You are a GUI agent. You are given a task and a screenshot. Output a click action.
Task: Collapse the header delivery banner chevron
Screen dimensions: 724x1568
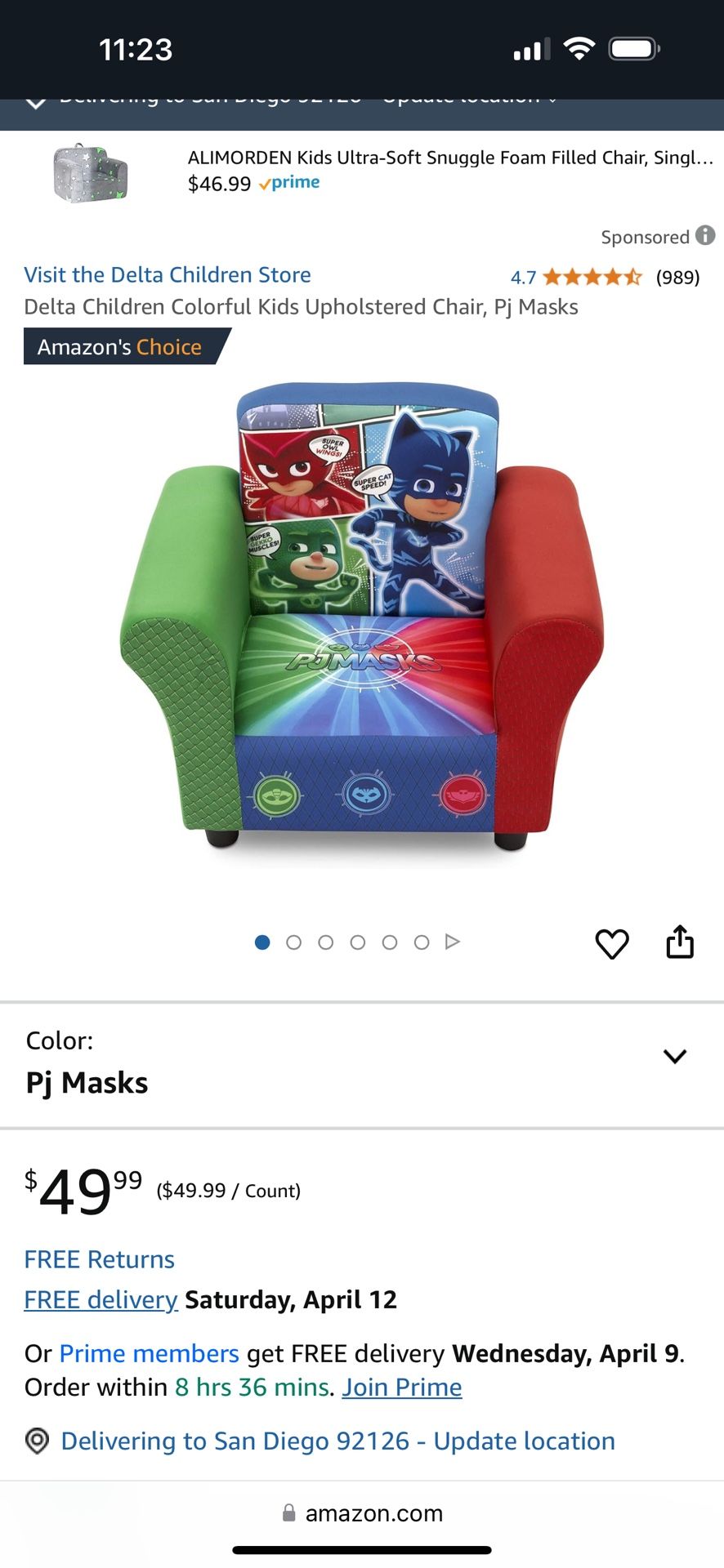pyautogui.click(x=36, y=100)
